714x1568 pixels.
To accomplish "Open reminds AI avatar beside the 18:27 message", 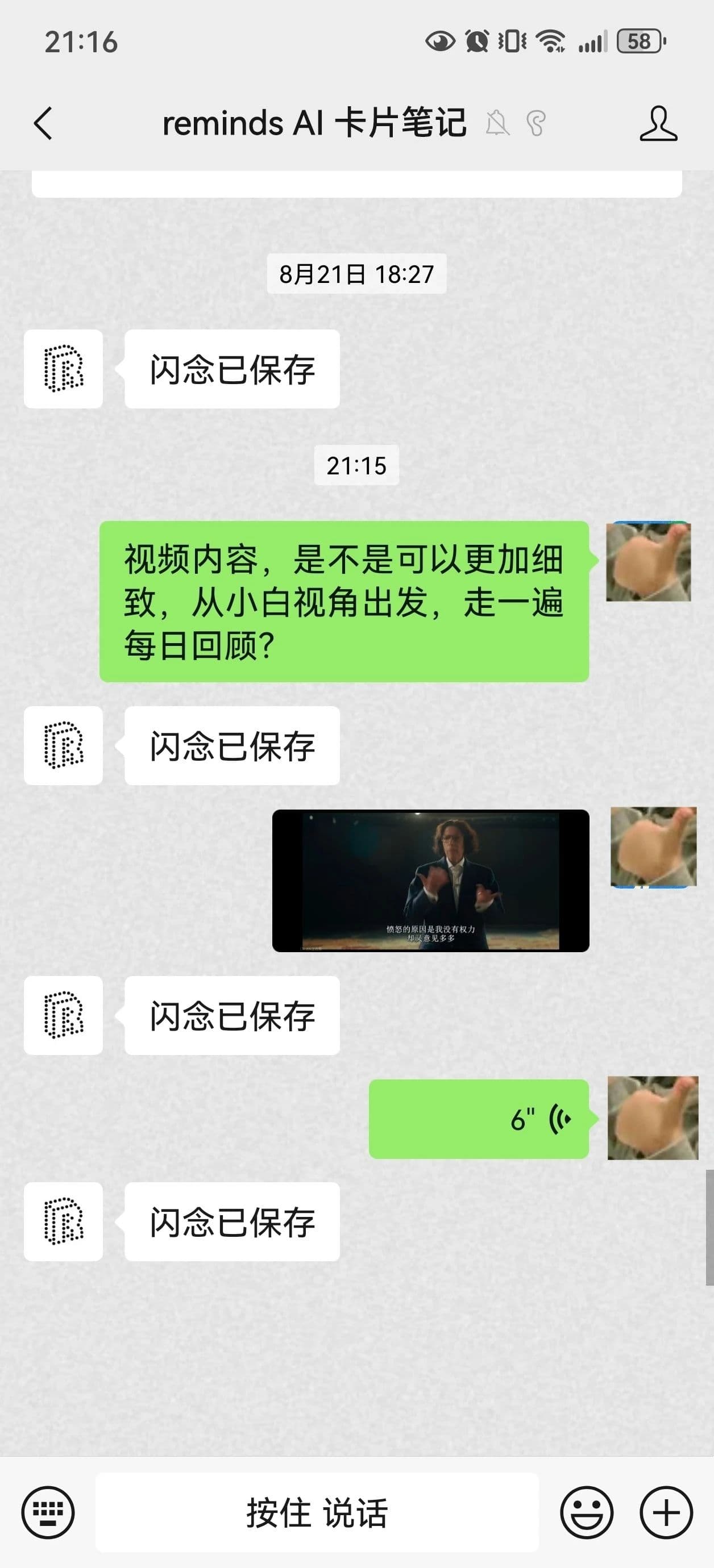I will tap(63, 369).
